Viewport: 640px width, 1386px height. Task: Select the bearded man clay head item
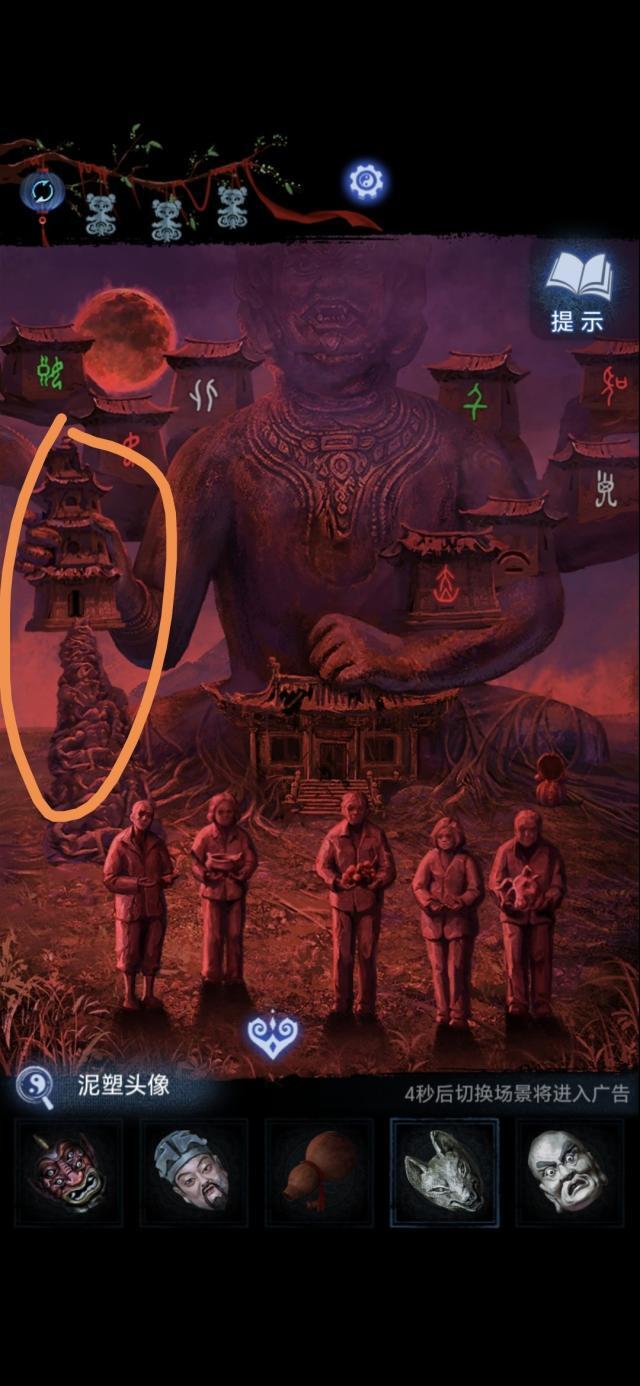(193, 1173)
